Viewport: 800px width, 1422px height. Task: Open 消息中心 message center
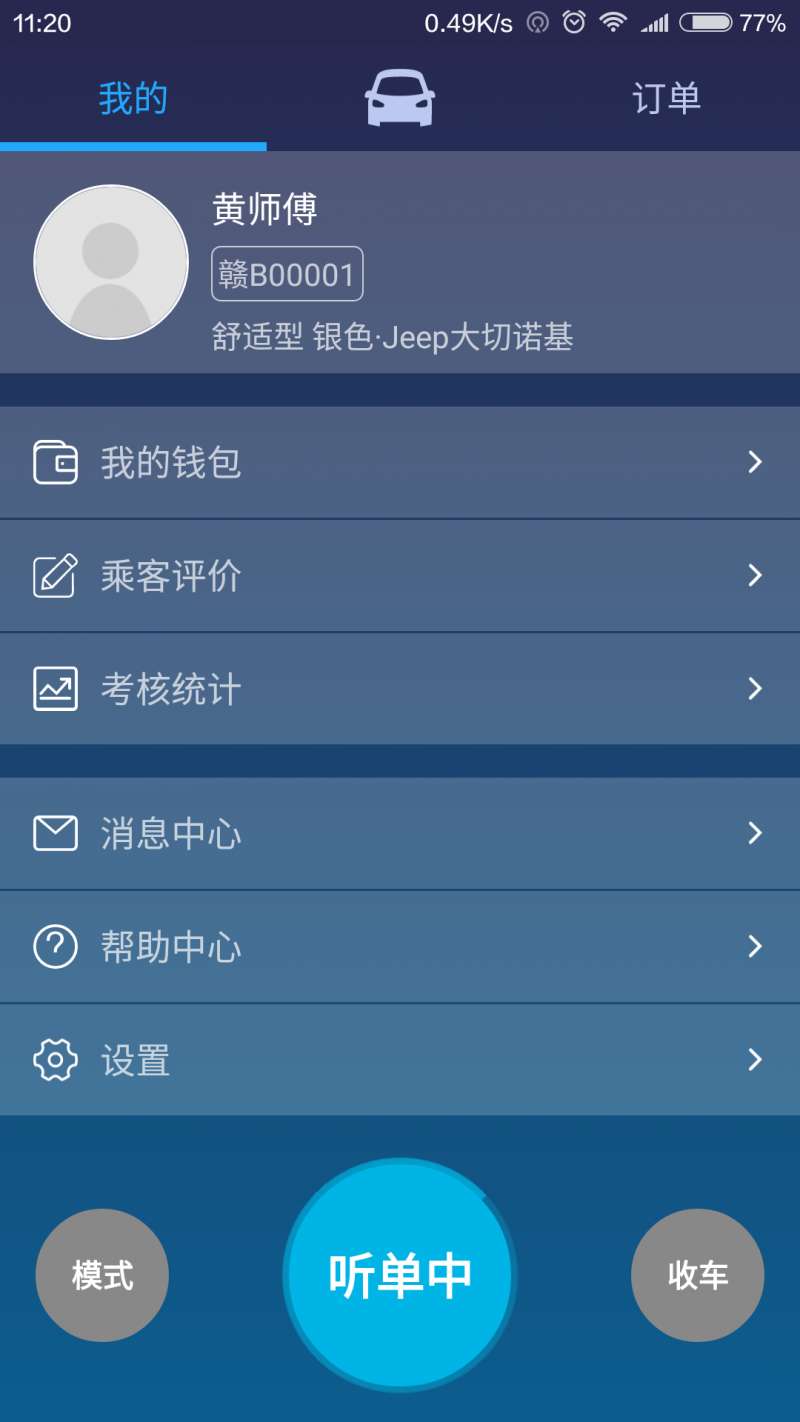pos(400,833)
